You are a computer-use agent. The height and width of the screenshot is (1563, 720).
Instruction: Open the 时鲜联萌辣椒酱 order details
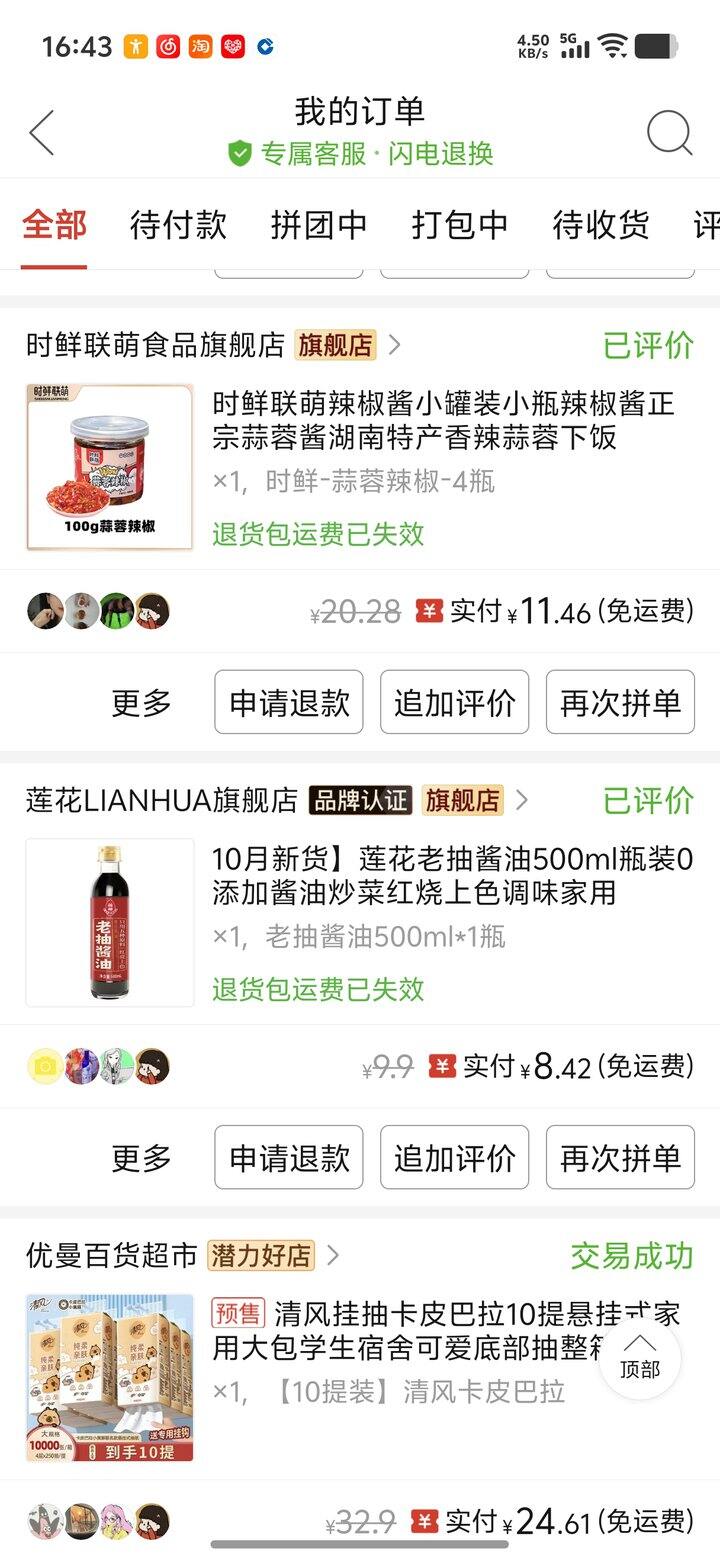click(443, 421)
